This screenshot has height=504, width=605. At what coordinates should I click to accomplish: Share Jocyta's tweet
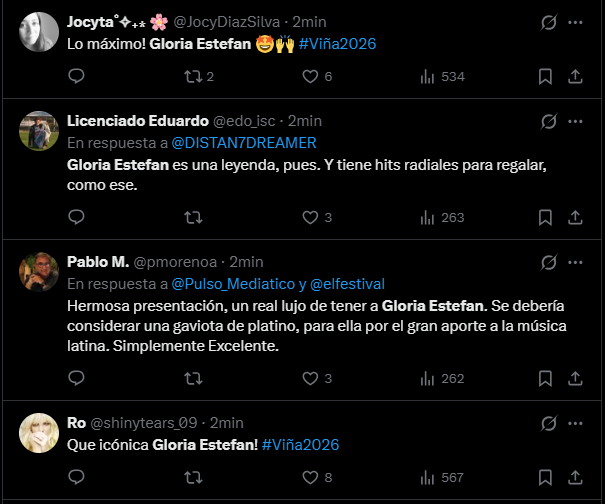[x=575, y=76]
